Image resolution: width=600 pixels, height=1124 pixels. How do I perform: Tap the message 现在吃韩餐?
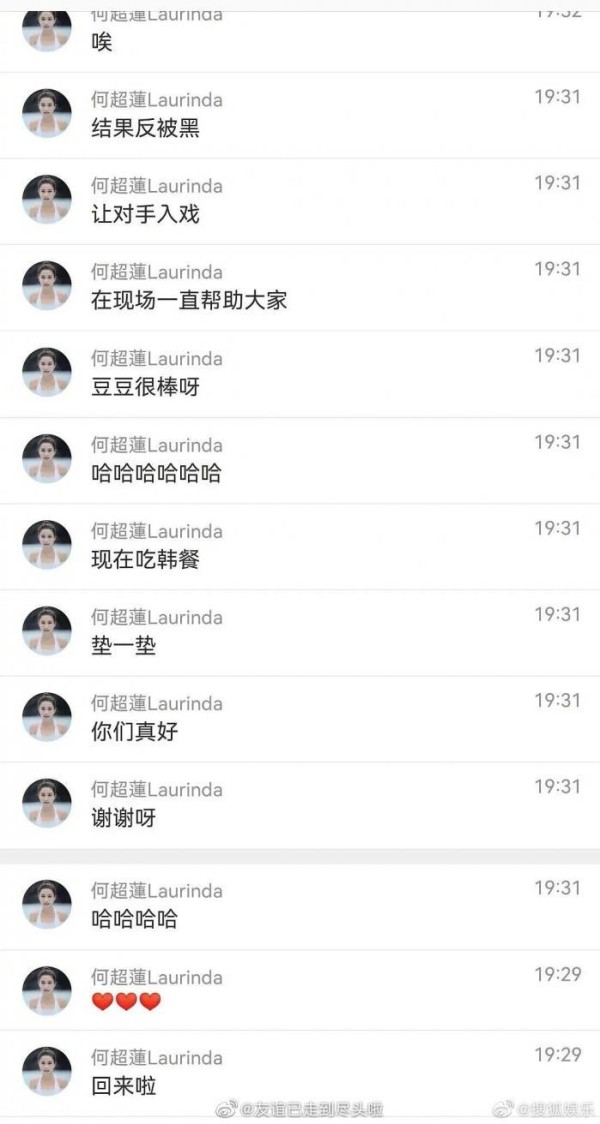[146, 559]
